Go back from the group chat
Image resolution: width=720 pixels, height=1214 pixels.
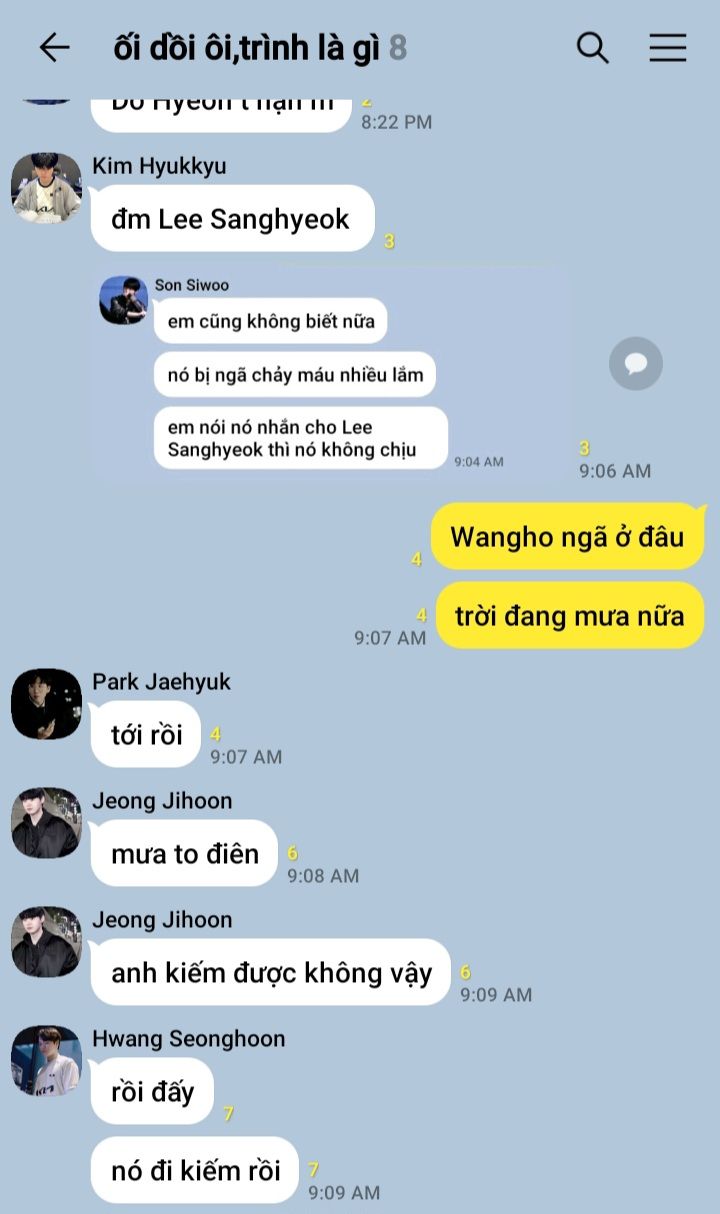coord(54,47)
